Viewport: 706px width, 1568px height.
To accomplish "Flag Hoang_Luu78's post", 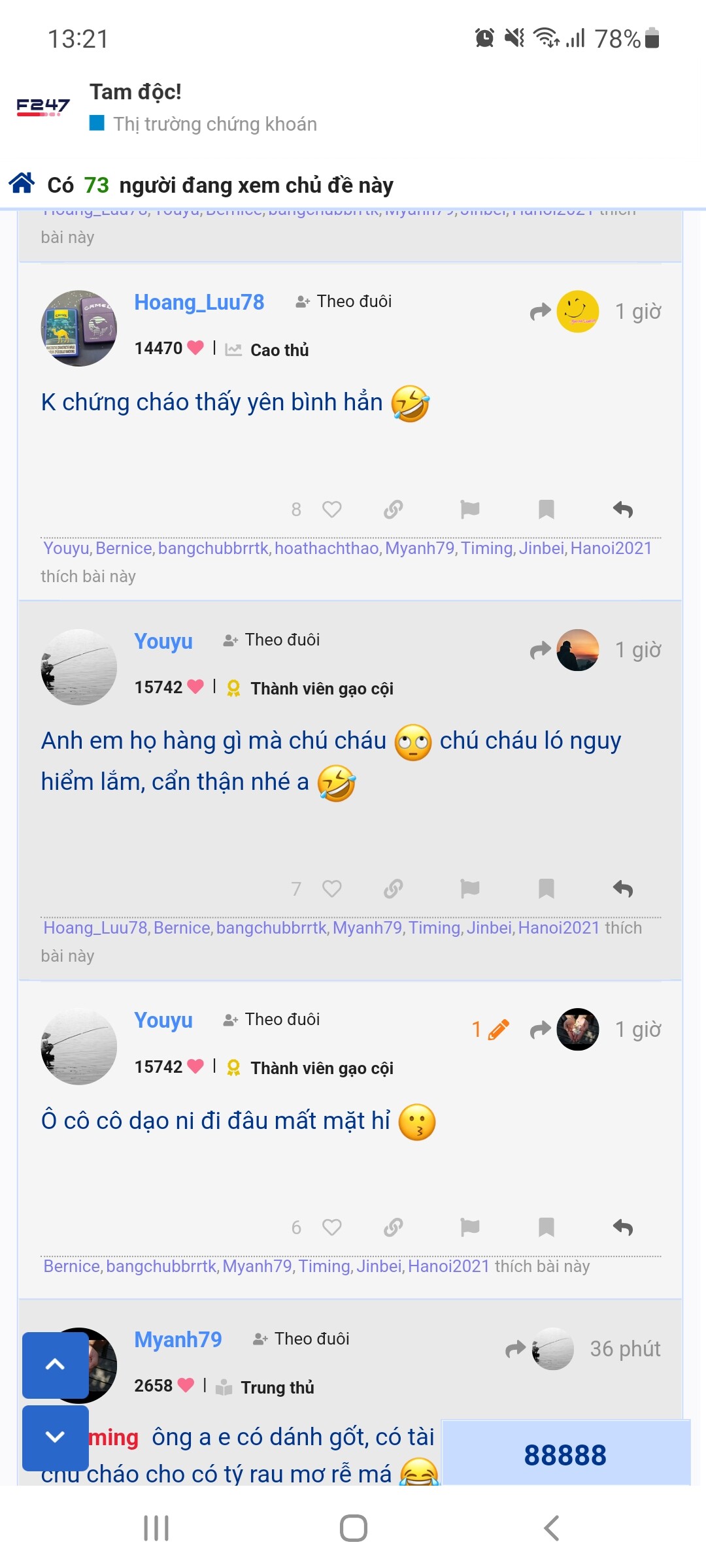I will click(469, 509).
